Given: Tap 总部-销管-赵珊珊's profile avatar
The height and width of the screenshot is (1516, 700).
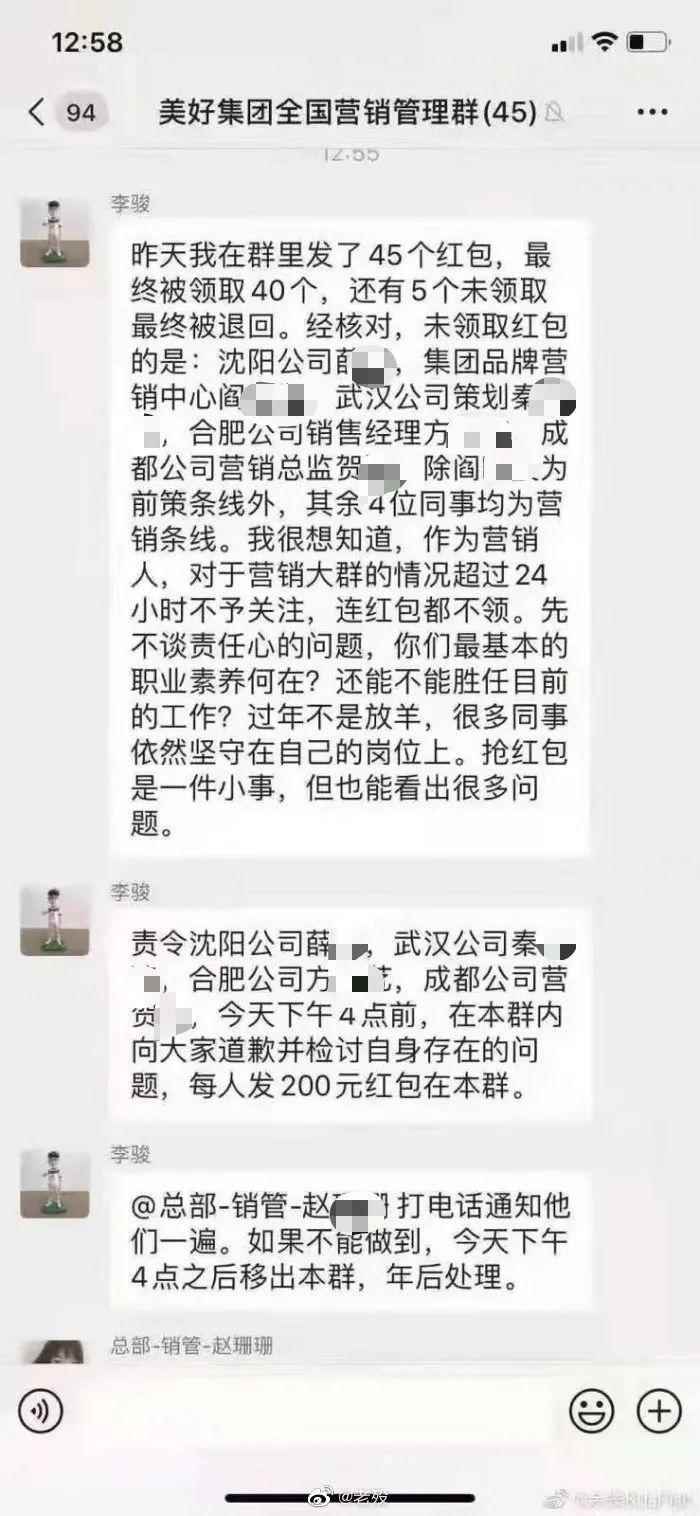Looking at the screenshot, I should (54, 1352).
